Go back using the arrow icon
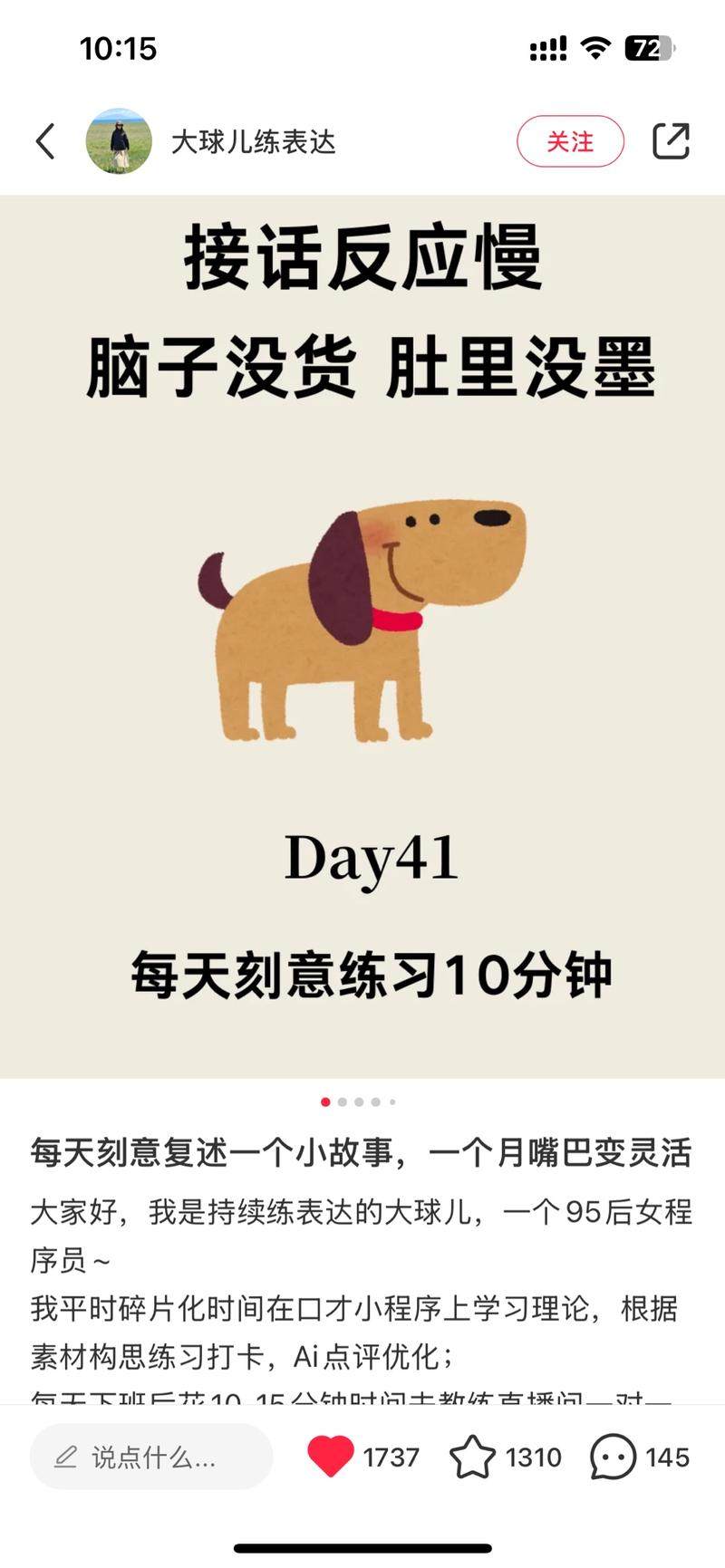725x1568 pixels. pyautogui.click(x=45, y=141)
